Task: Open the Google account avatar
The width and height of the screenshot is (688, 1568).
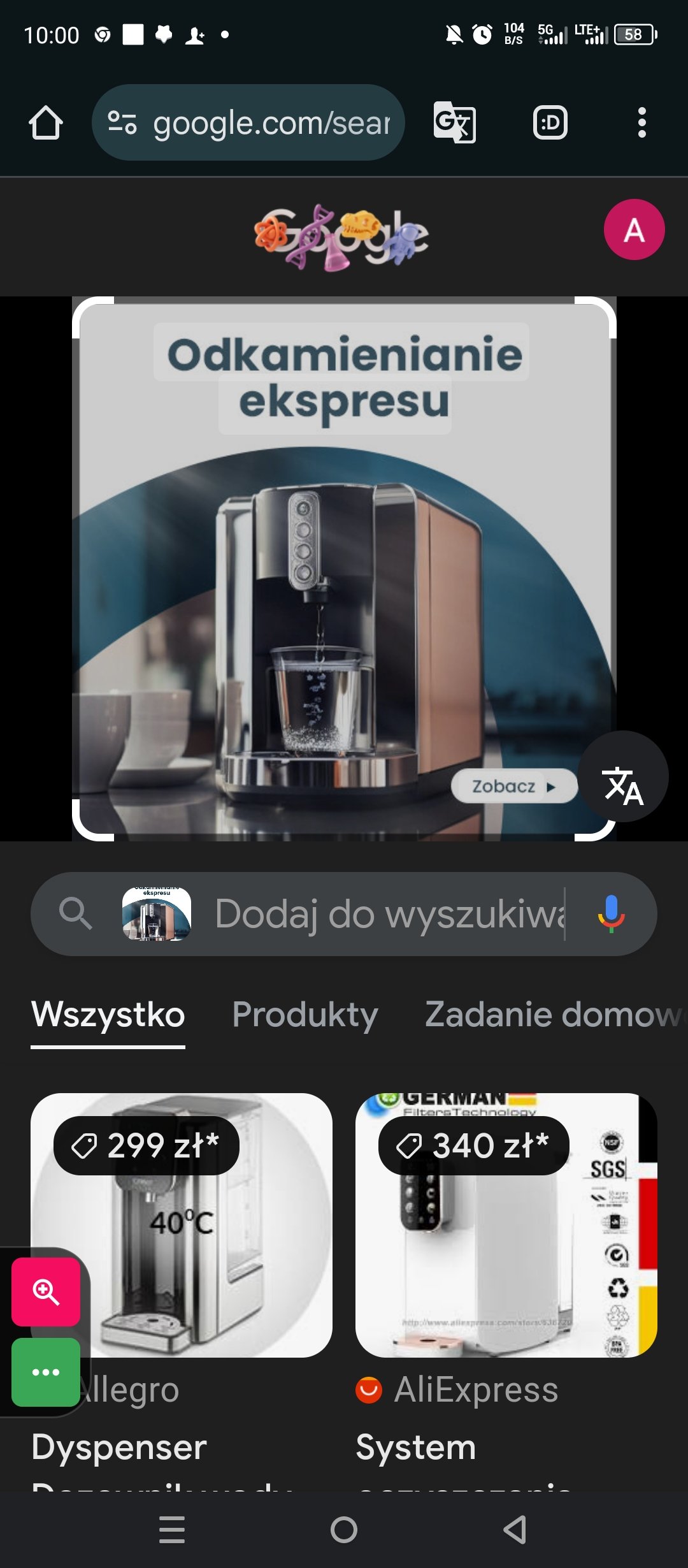Action: 634,229
